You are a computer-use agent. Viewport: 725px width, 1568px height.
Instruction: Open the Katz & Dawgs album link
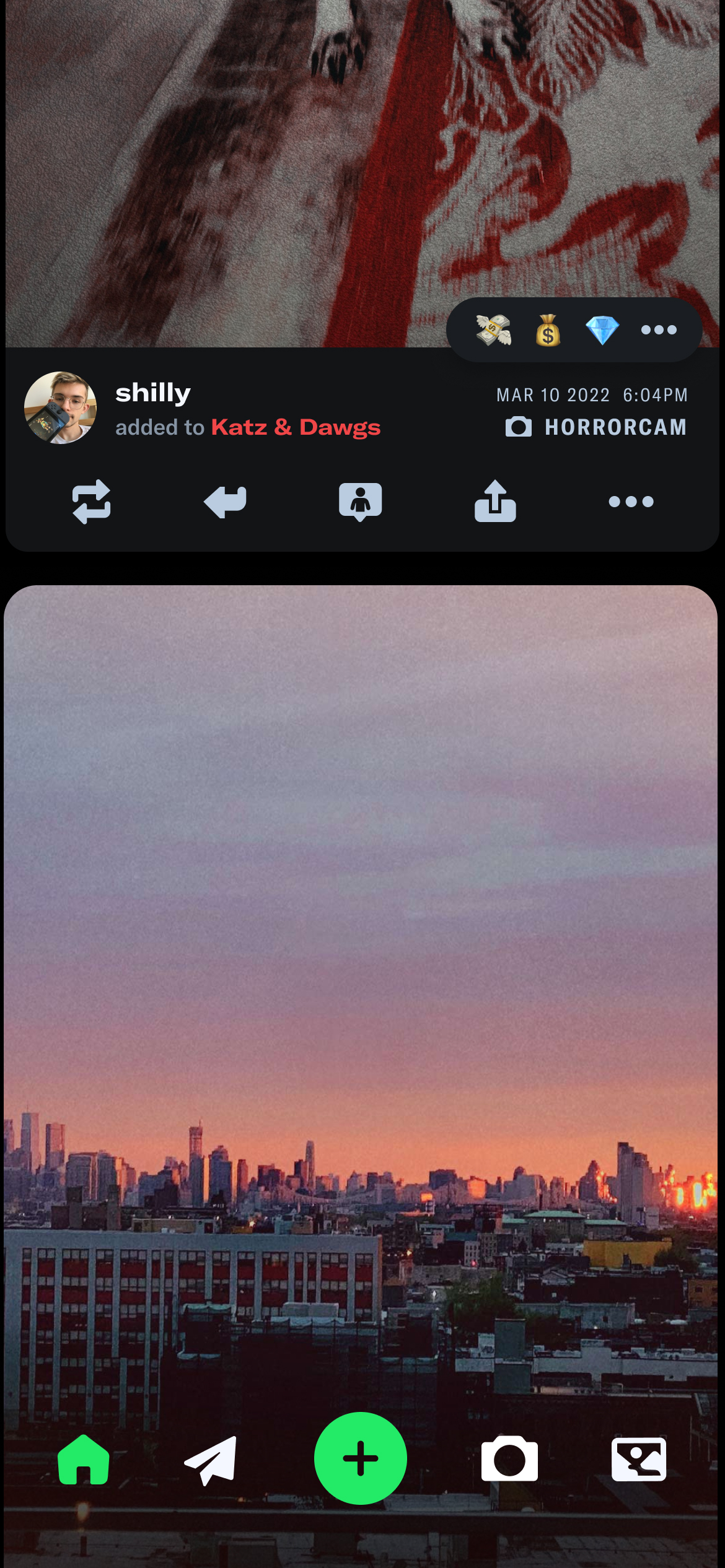[296, 427]
